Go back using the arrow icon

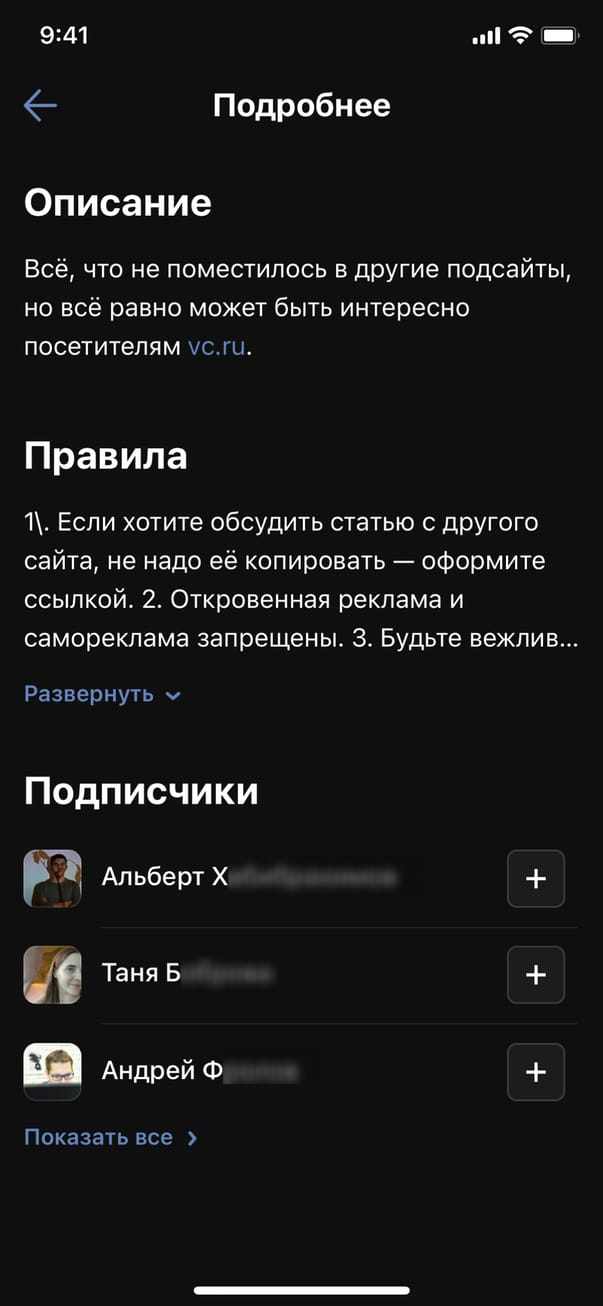pyautogui.click(x=40, y=106)
